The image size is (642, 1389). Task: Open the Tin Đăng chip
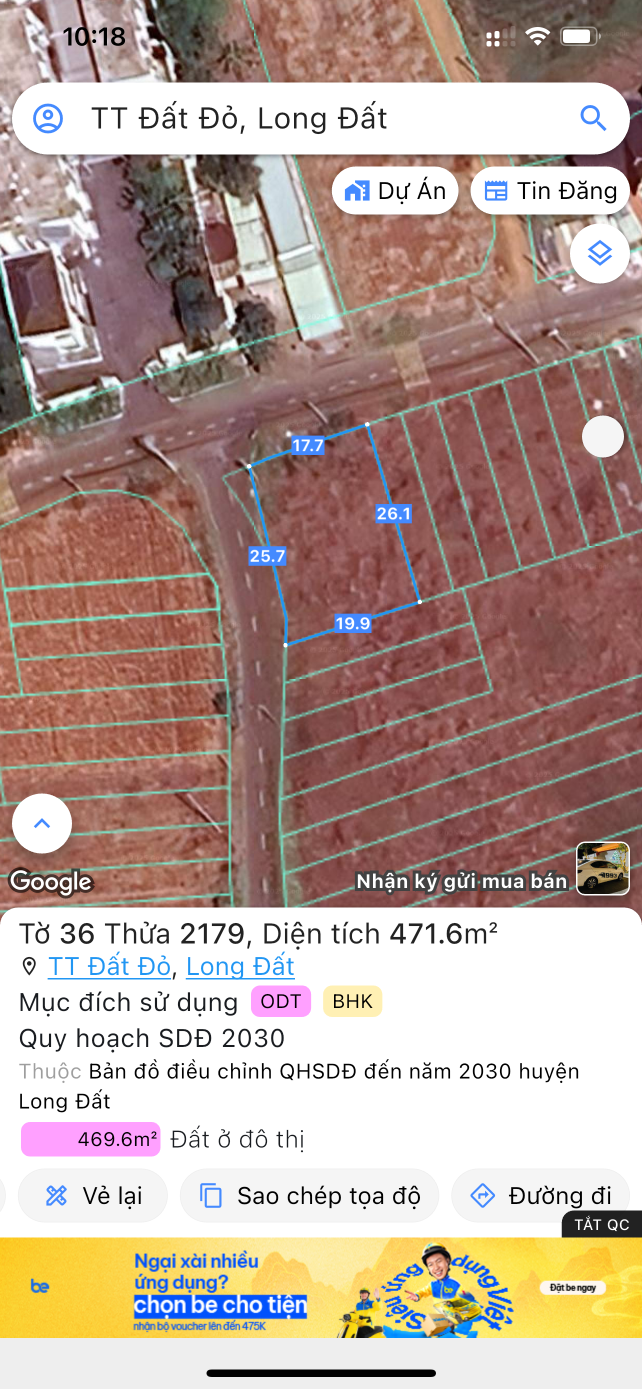click(550, 191)
